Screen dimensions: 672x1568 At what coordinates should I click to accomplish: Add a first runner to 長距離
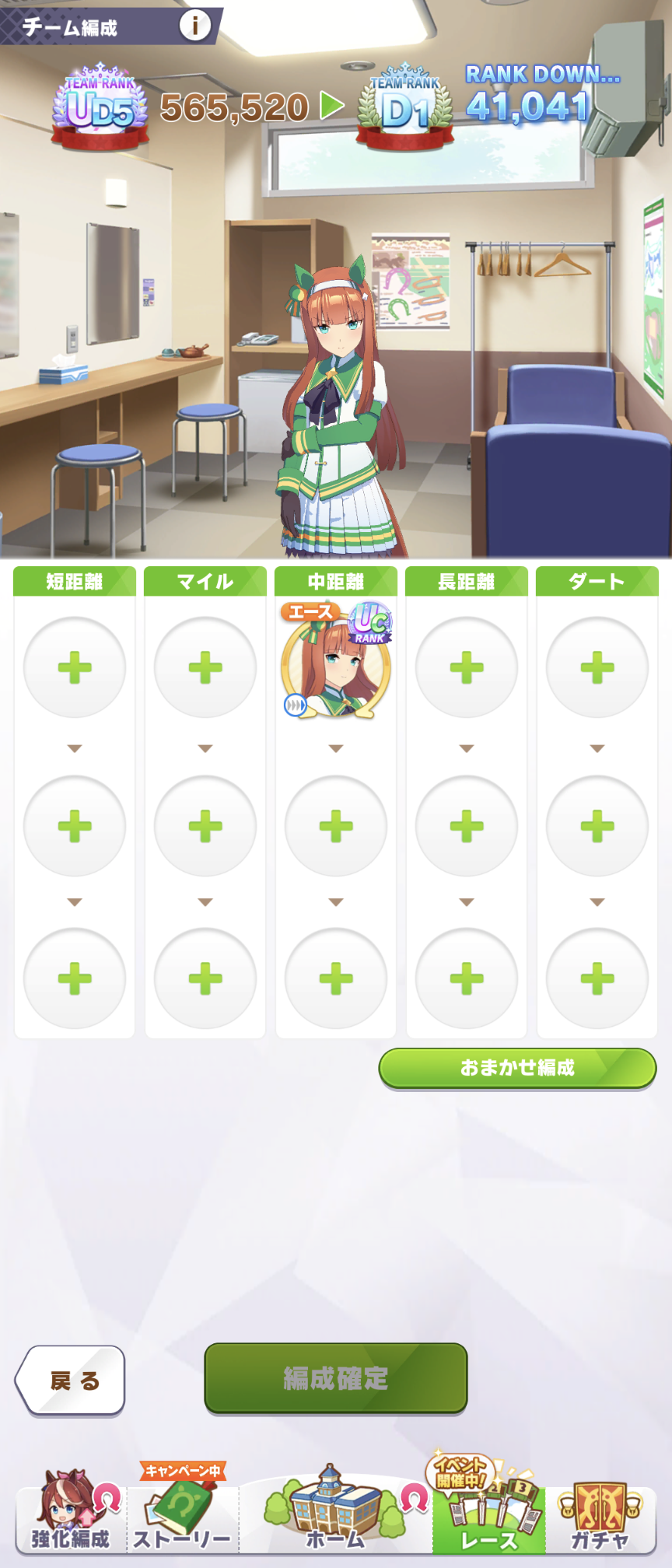(x=467, y=667)
